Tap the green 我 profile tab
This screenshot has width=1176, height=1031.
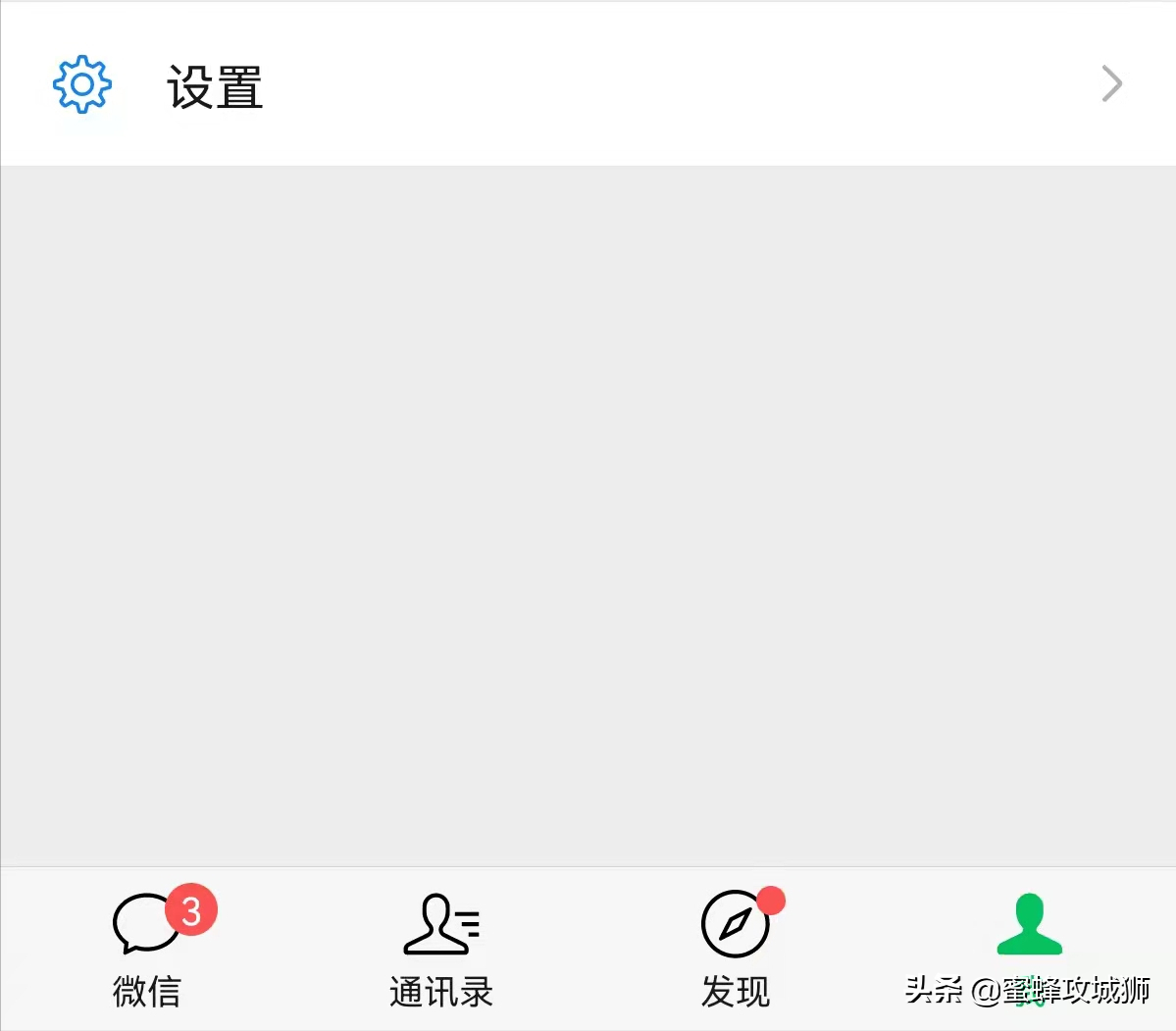[1029, 942]
